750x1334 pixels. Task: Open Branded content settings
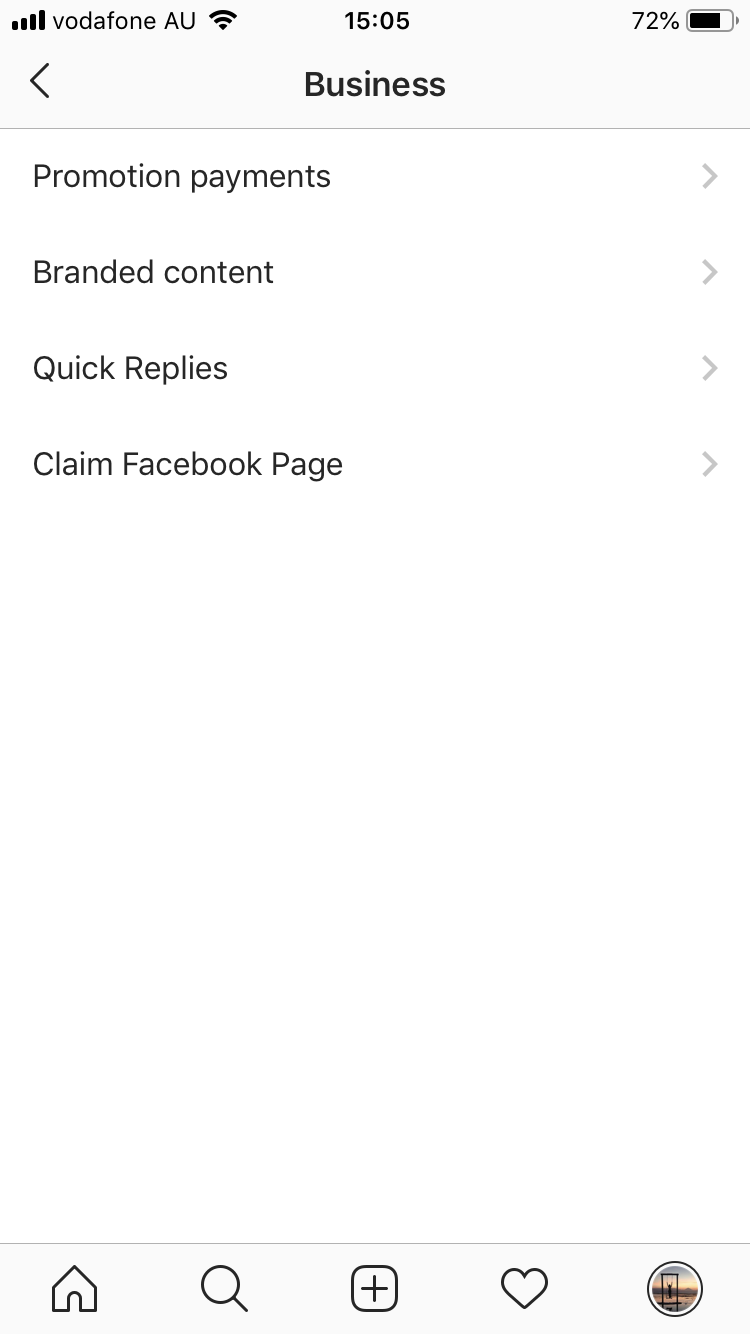click(x=375, y=273)
